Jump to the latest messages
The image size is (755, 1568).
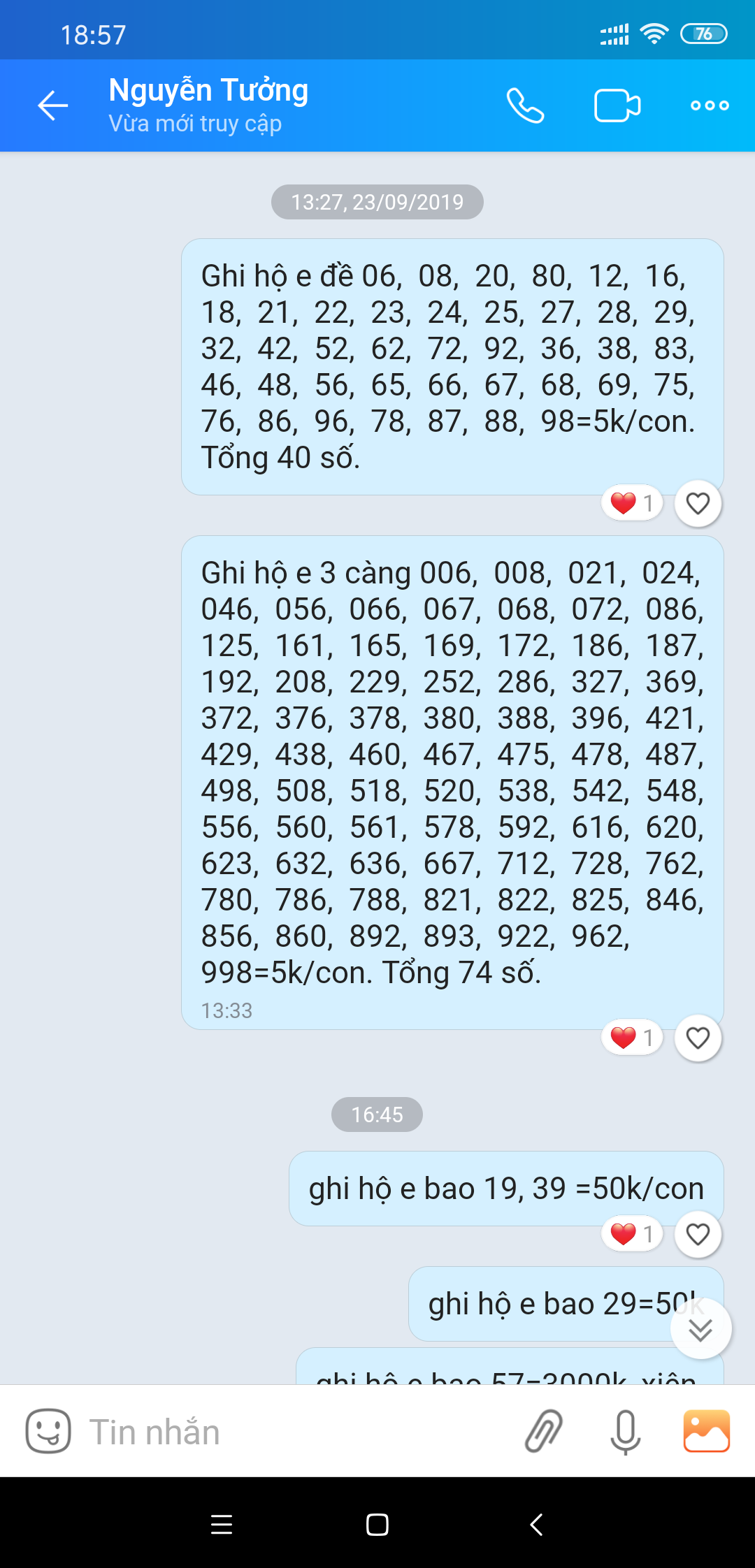point(700,1329)
